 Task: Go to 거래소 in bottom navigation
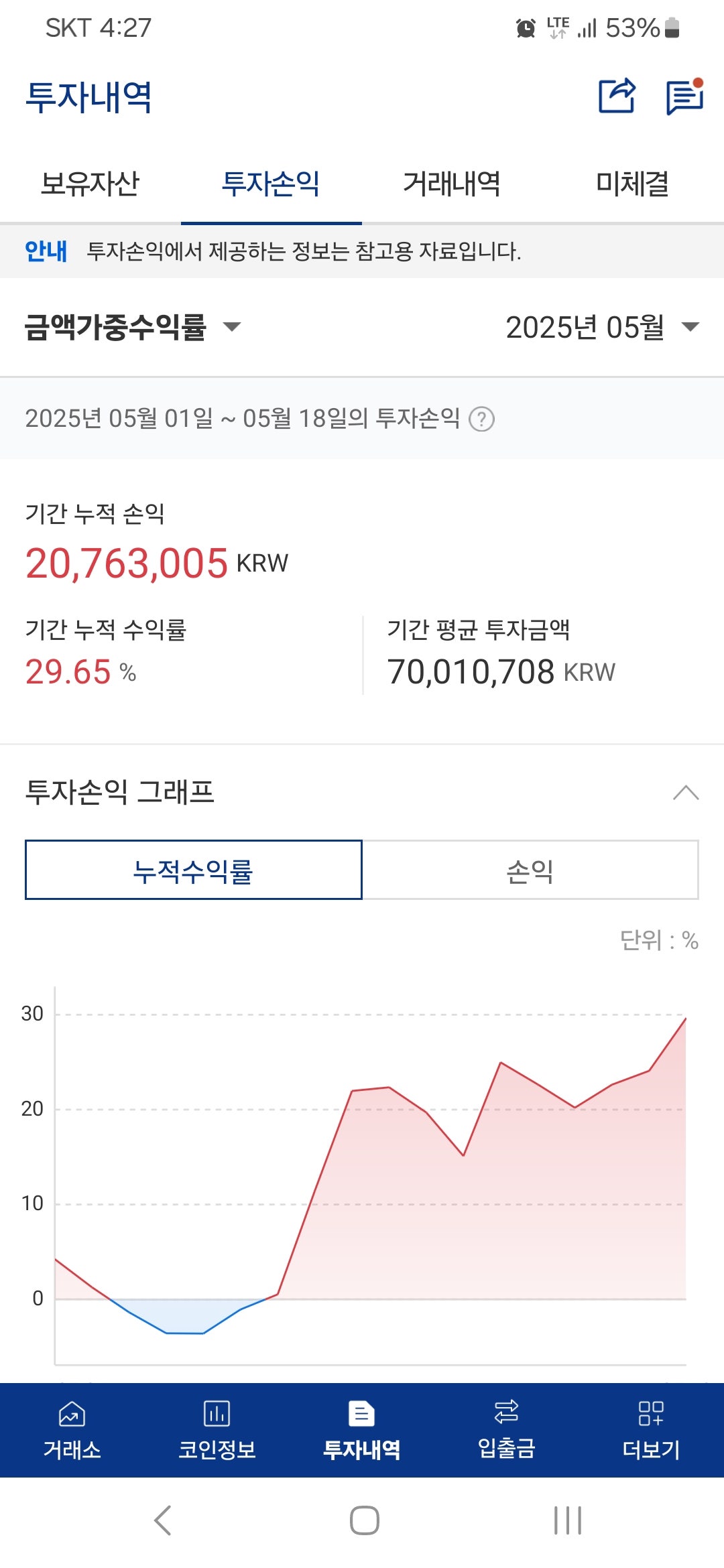[x=72, y=1430]
